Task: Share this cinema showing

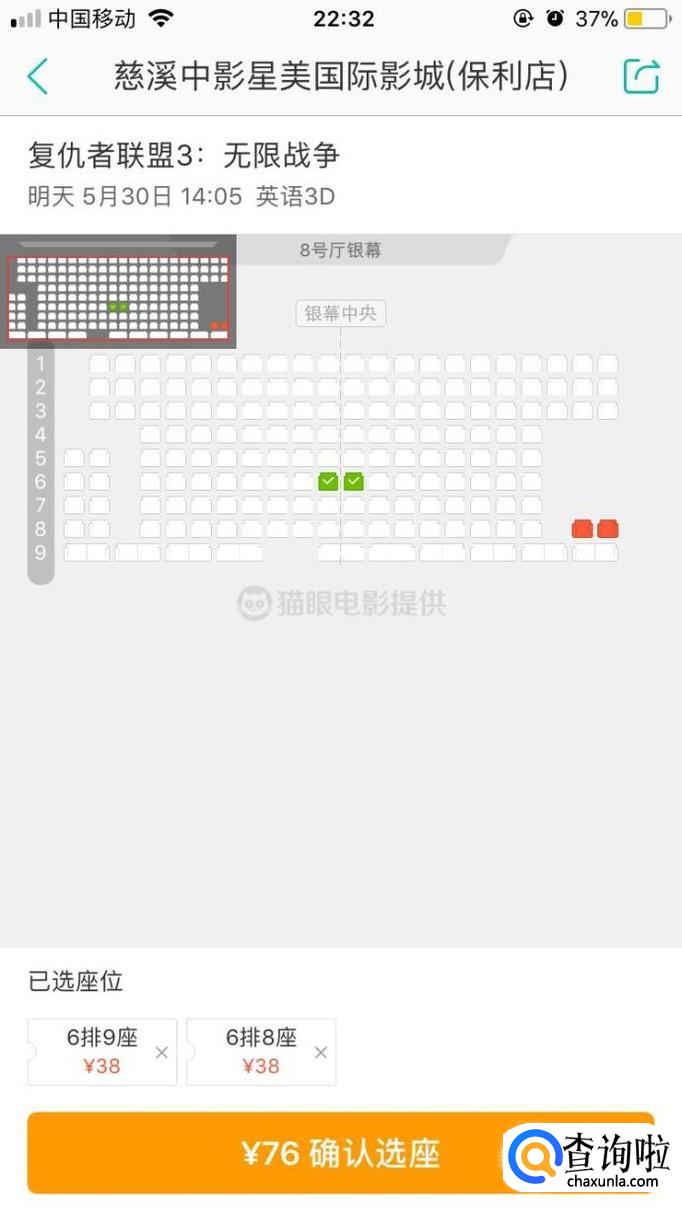Action: pyautogui.click(x=642, y=77)
